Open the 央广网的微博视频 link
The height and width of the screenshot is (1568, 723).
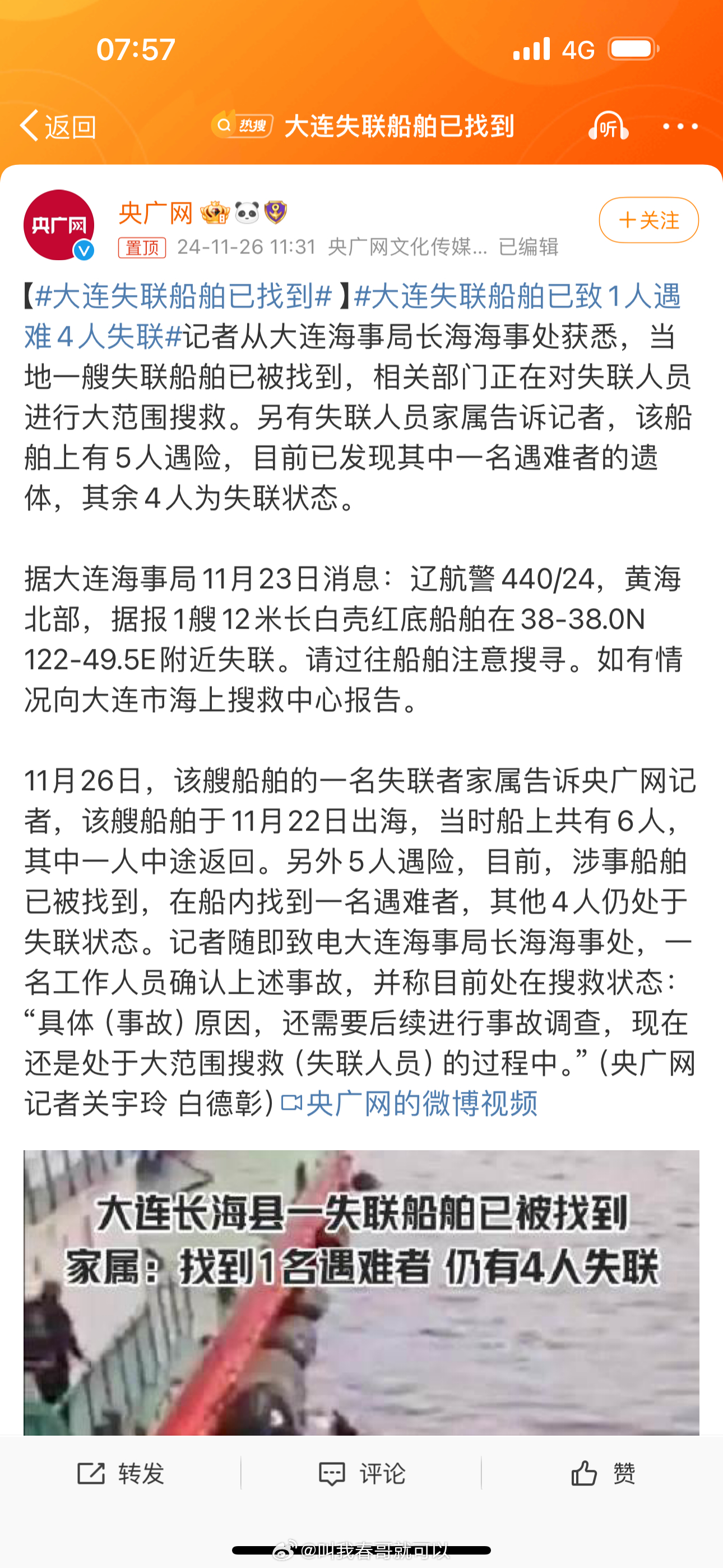(x=410, y=1103)
